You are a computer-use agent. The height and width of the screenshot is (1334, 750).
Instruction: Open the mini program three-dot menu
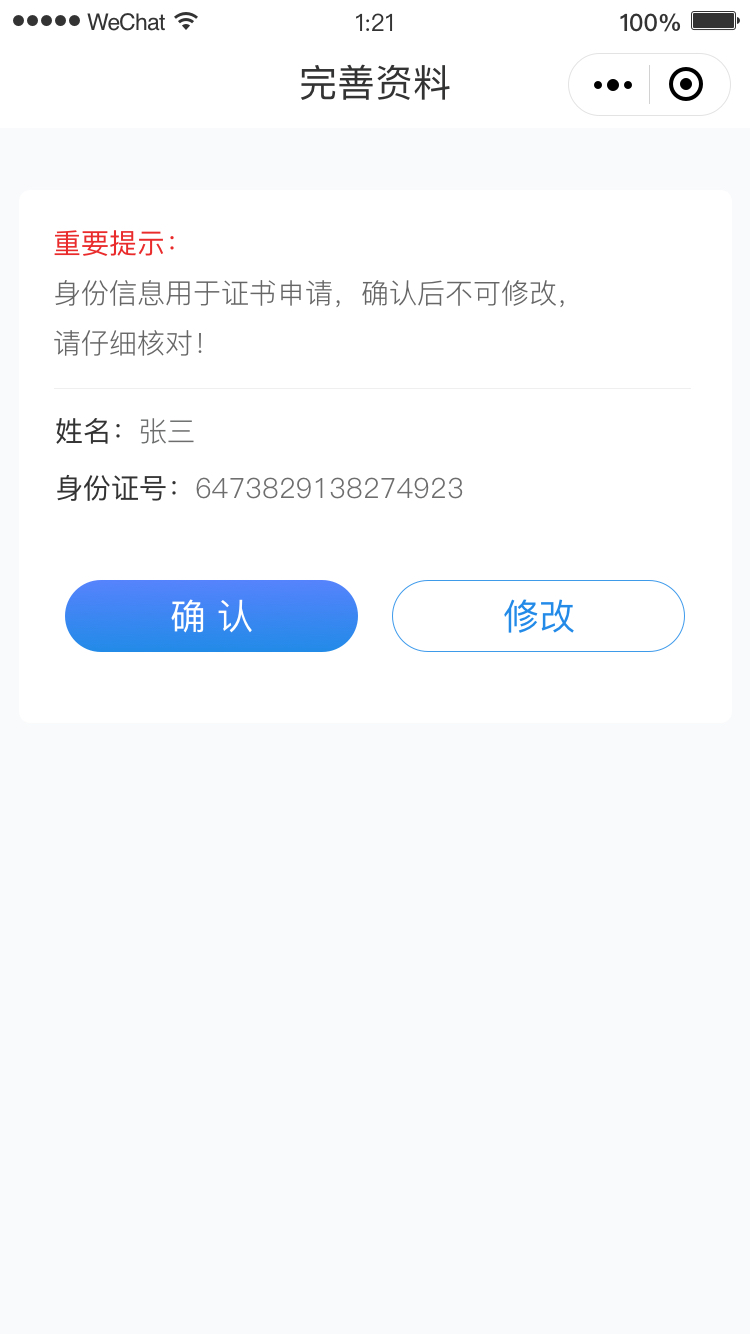pyautogui.click(x=612, y=85)
